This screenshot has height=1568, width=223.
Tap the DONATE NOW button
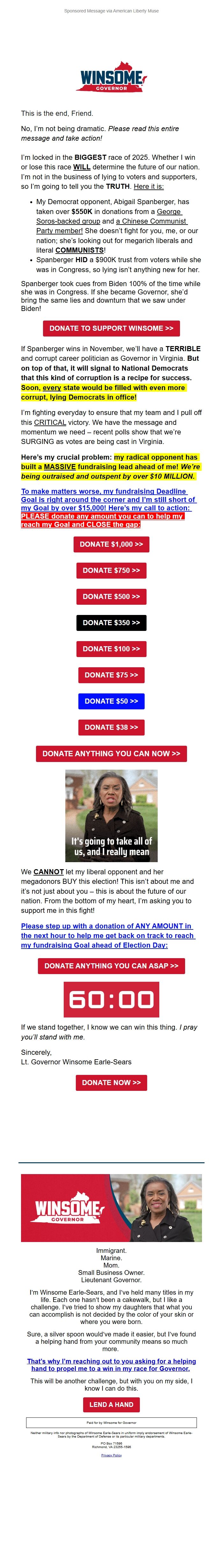click(111, 1083)
